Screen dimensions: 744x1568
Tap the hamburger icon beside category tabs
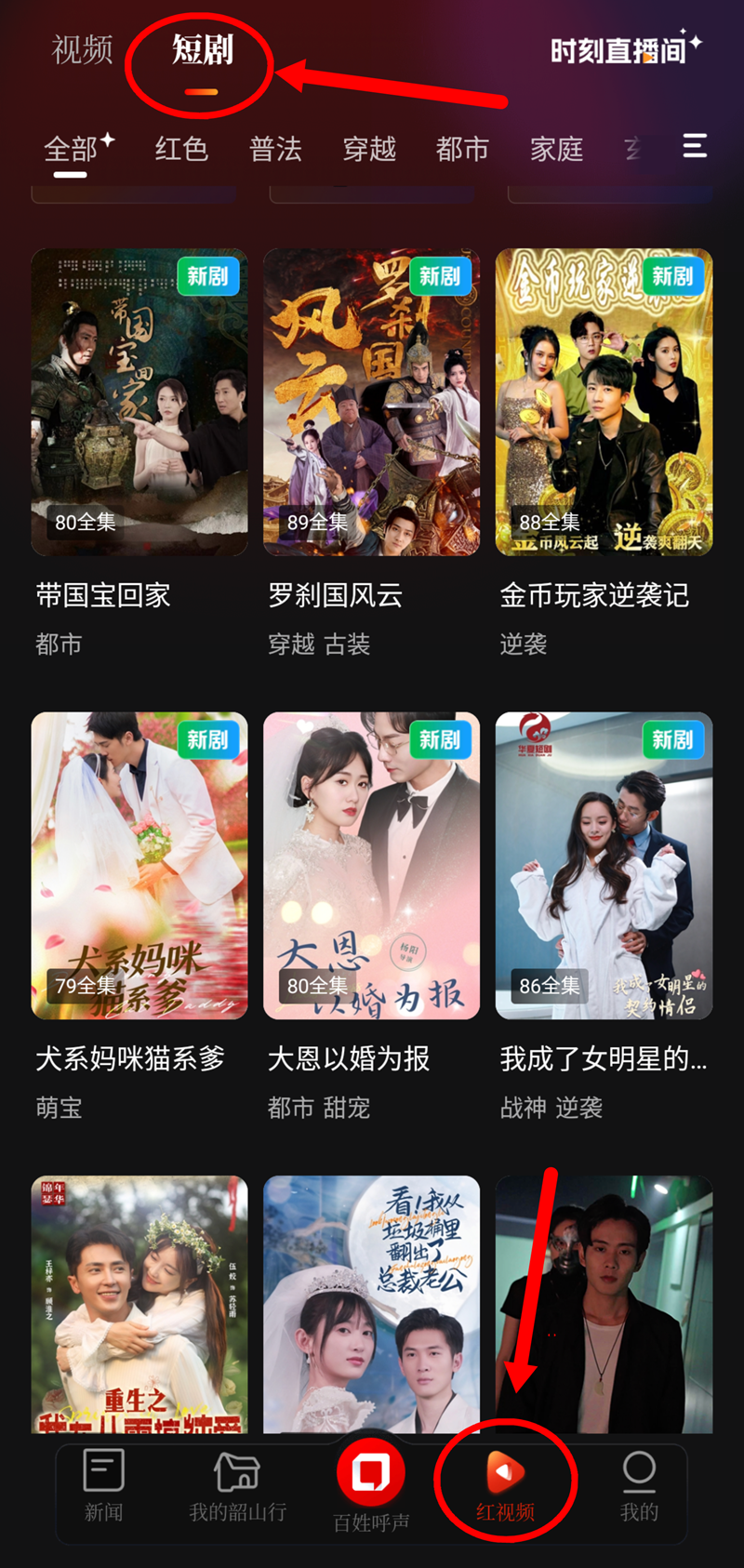click(694, 147)
